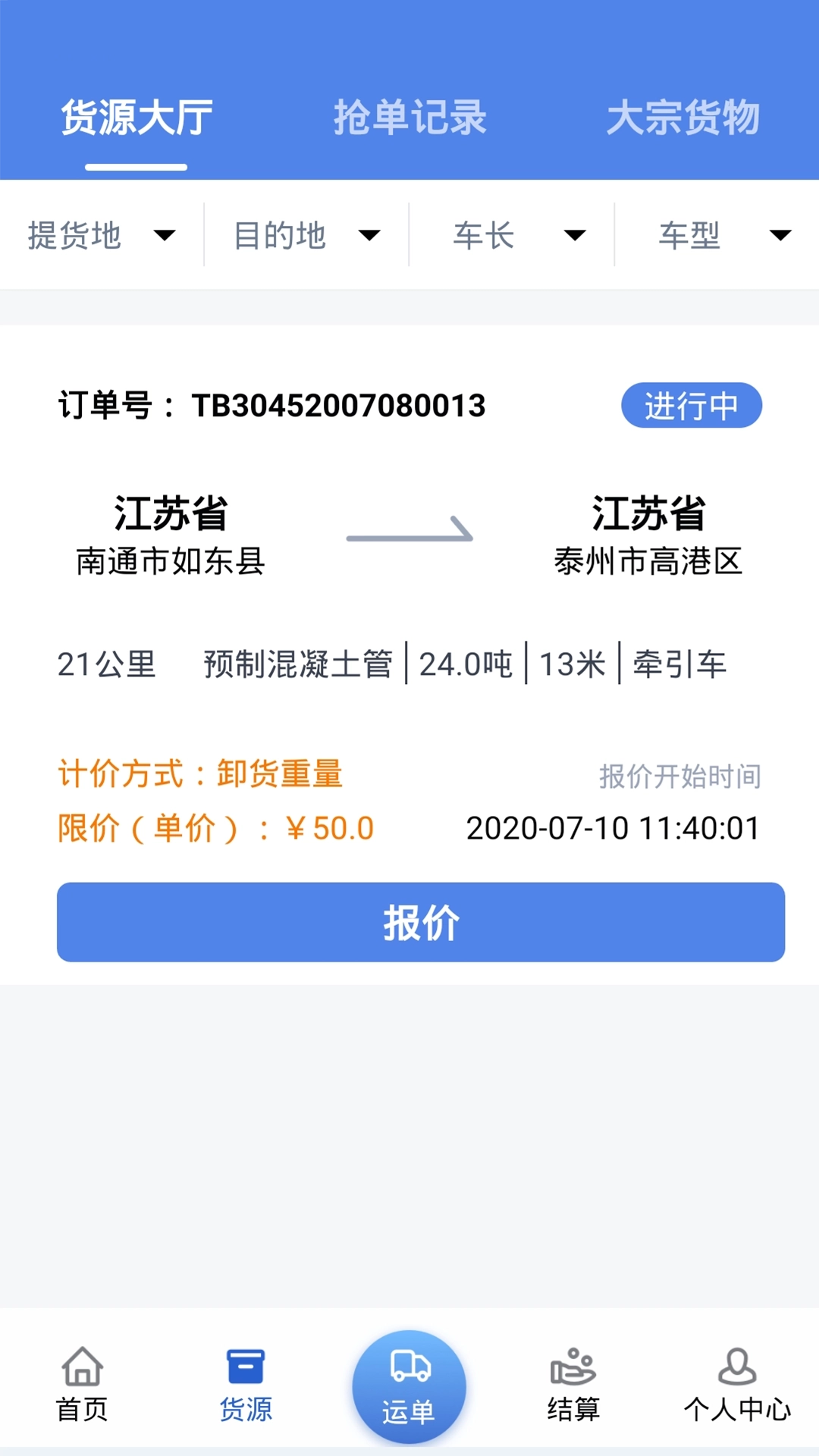
Task: Open the 首页 home icon
Action: tap(80, 1388)
